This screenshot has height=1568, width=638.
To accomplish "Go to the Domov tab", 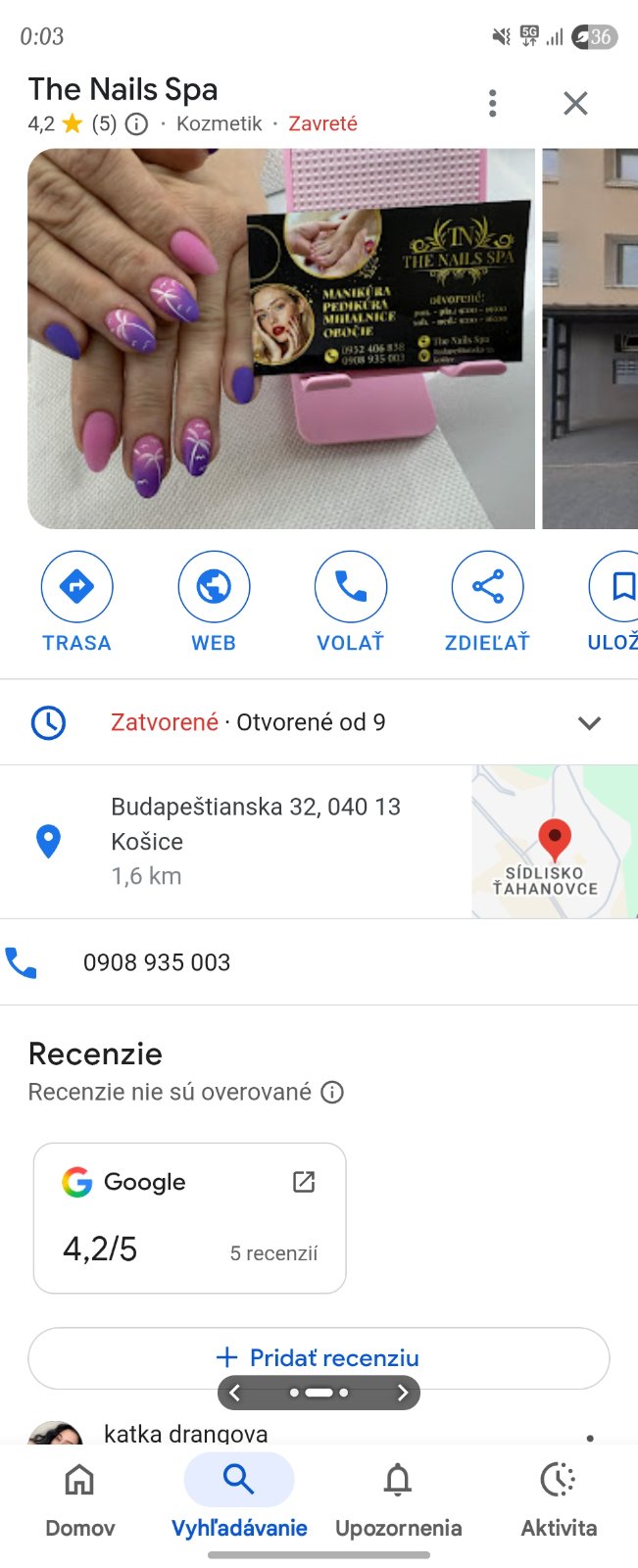I will point(79,1499).
